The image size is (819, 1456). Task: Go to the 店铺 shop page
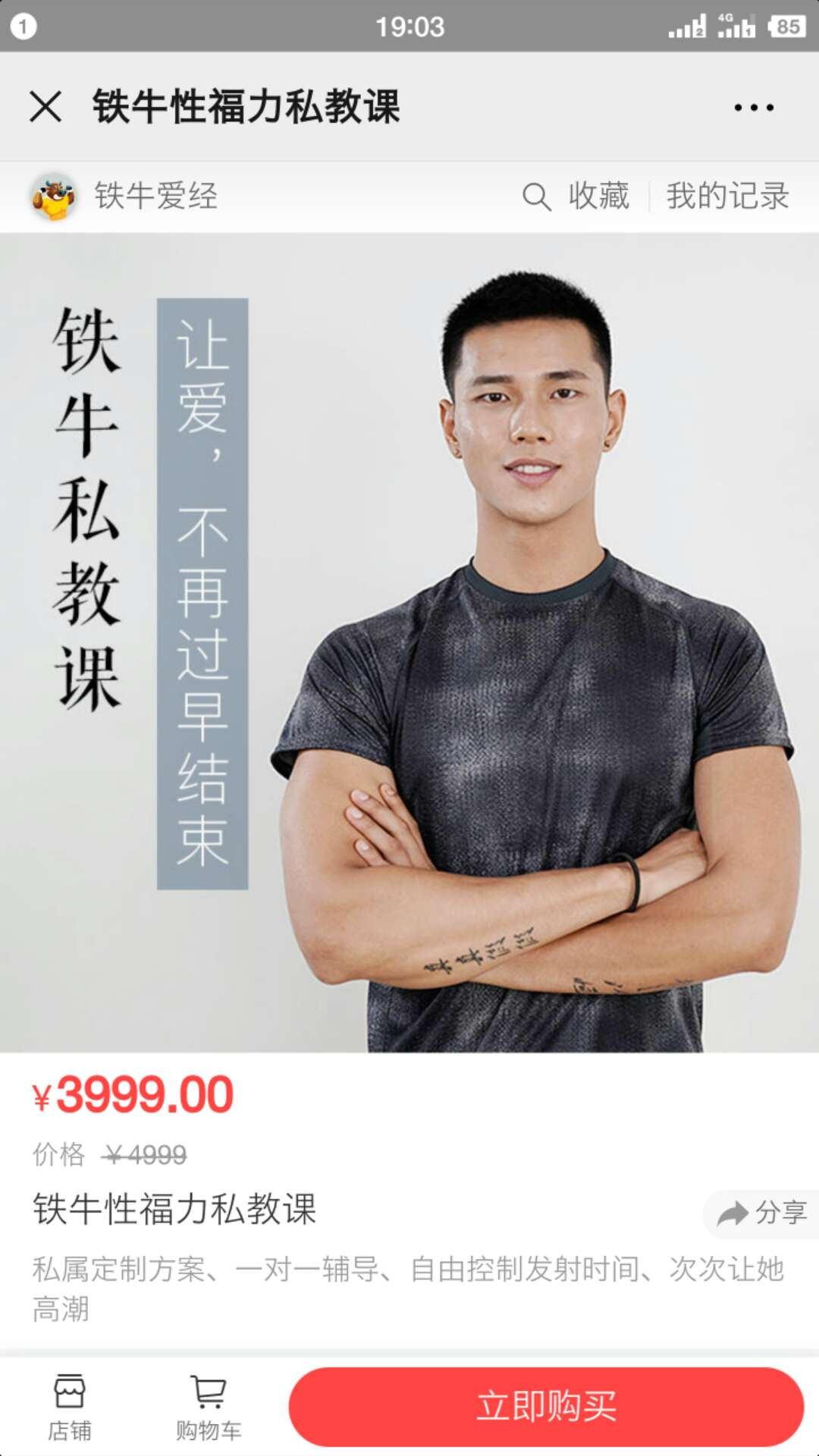69,1407
